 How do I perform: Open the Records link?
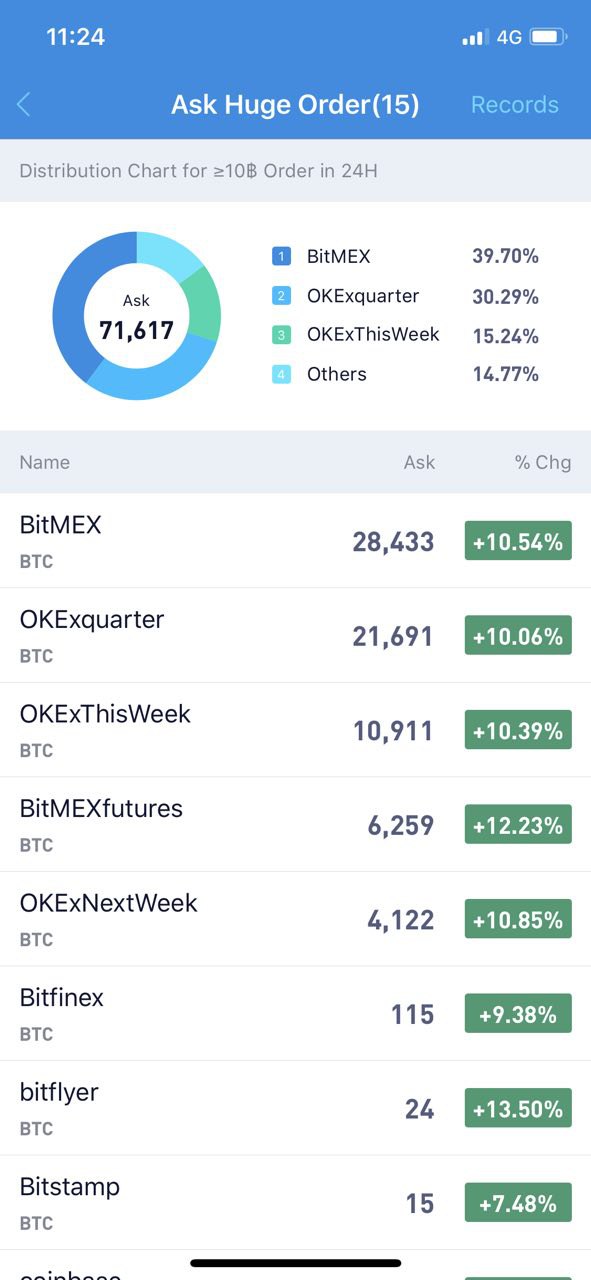(514, 104)
